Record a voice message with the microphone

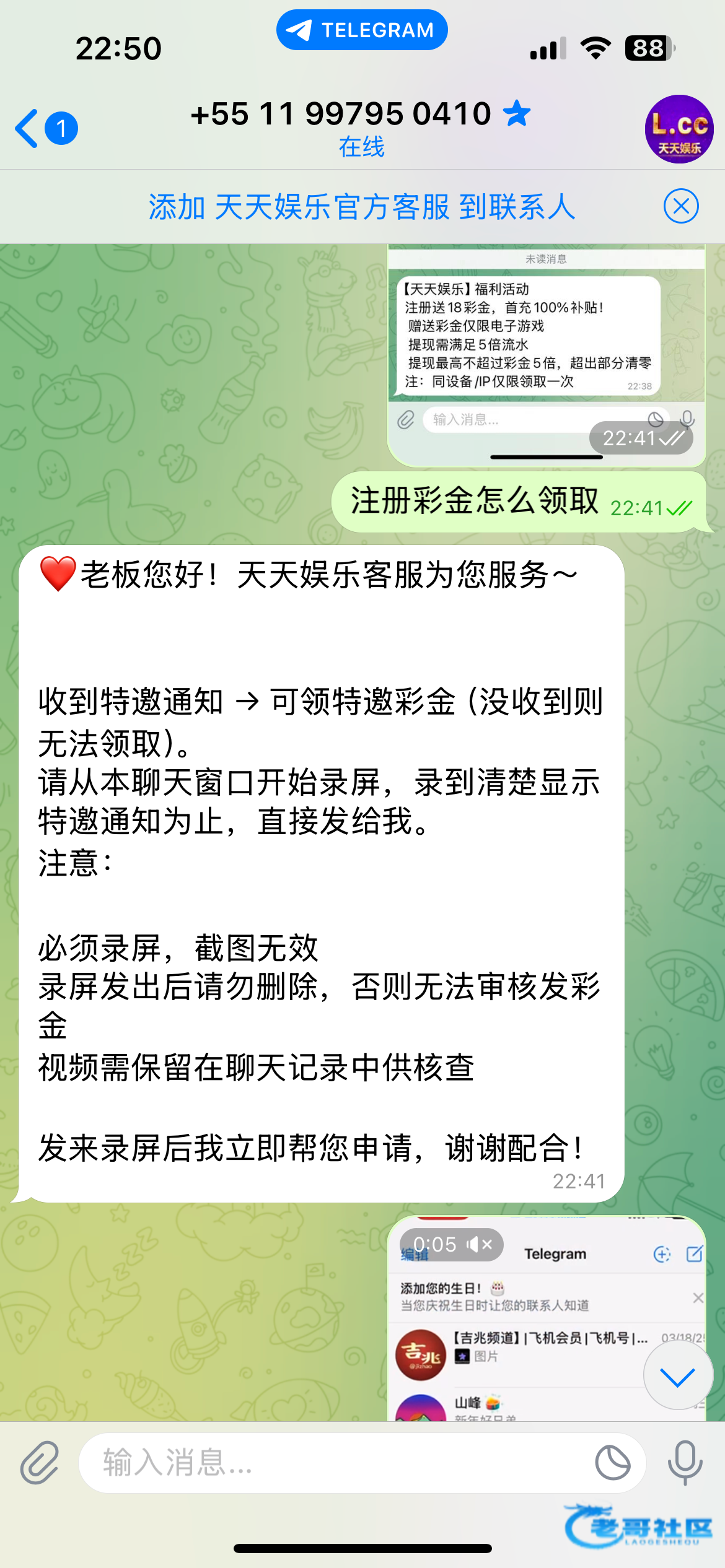coord(685,1463)
